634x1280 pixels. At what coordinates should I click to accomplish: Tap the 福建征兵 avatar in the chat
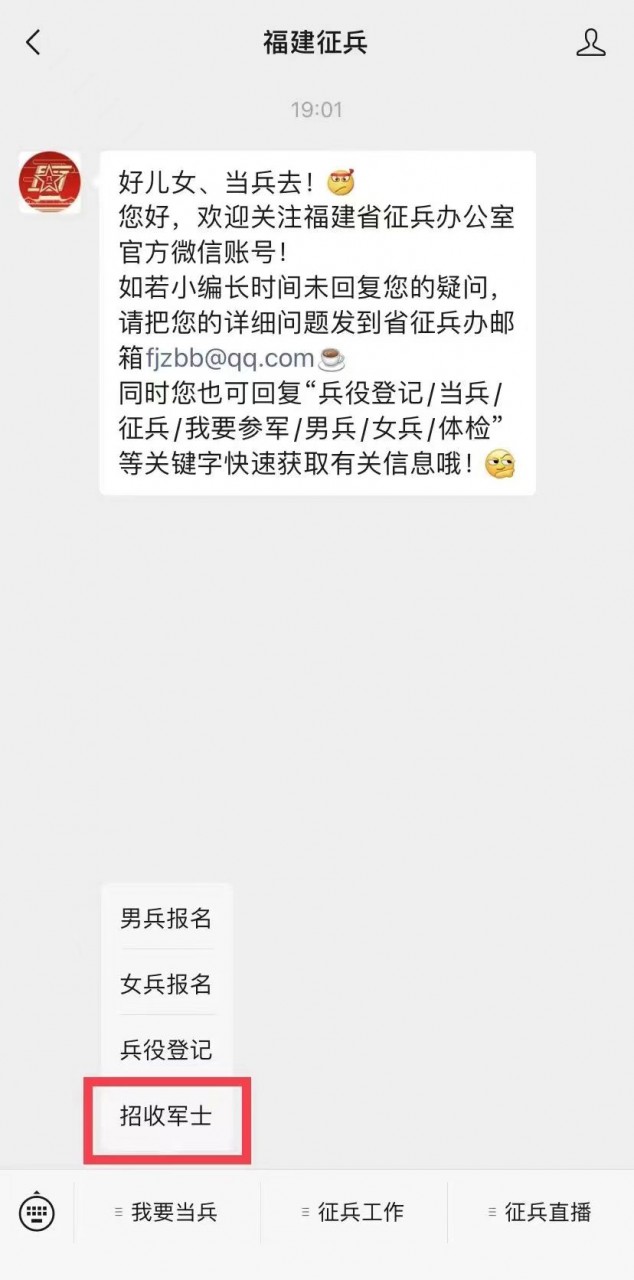click(48, 182)
